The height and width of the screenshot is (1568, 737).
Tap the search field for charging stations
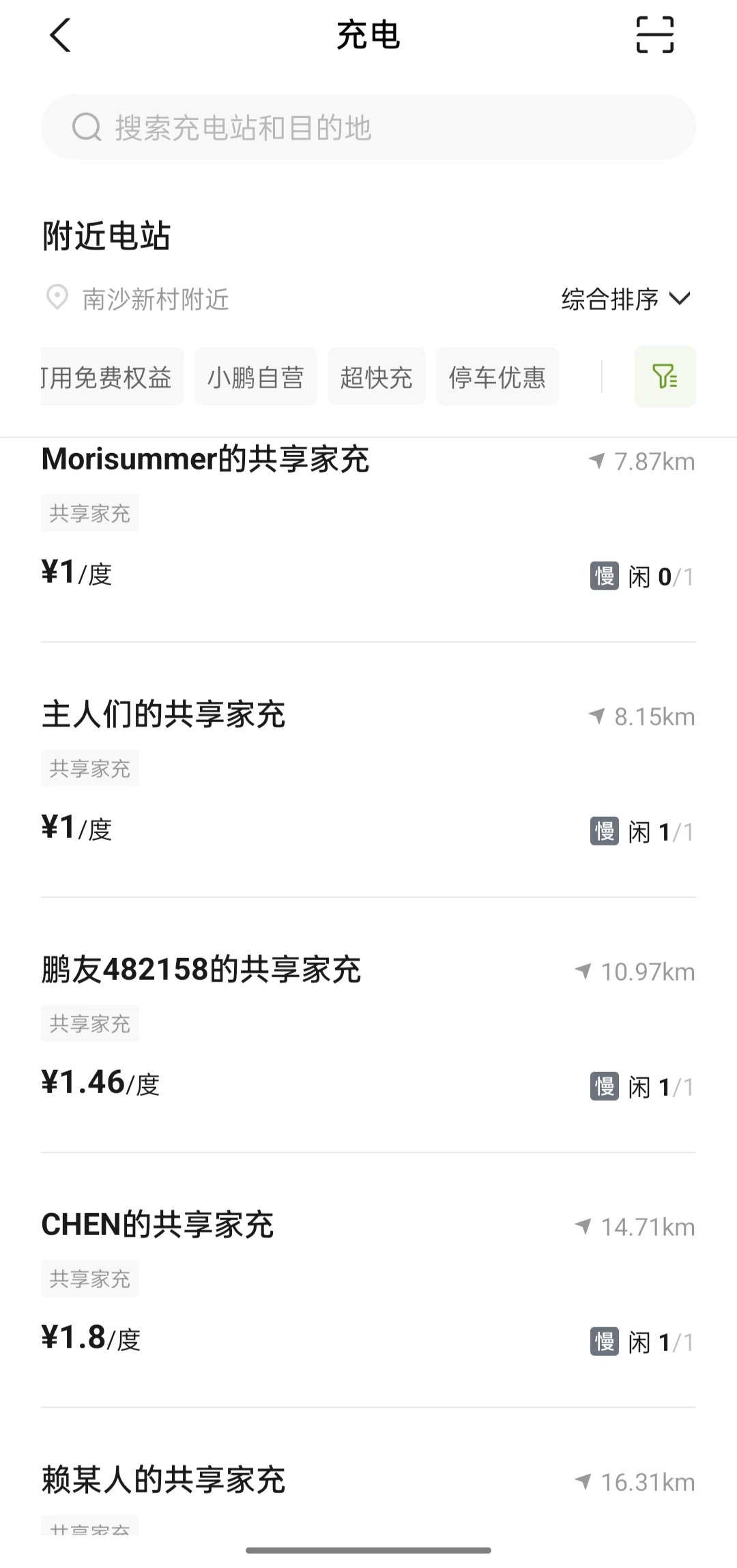click(x=369, y=127)
